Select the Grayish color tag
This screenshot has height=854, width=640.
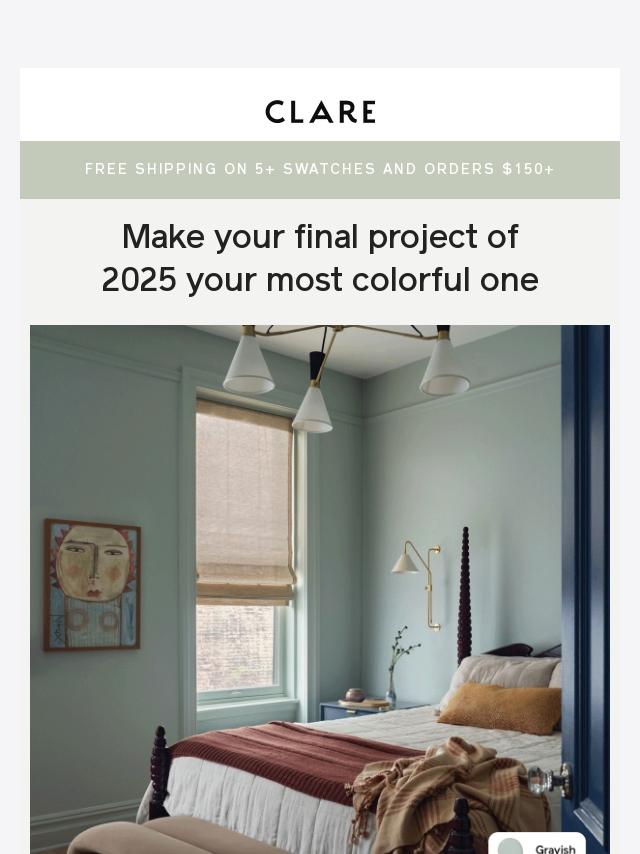(537, 843)
